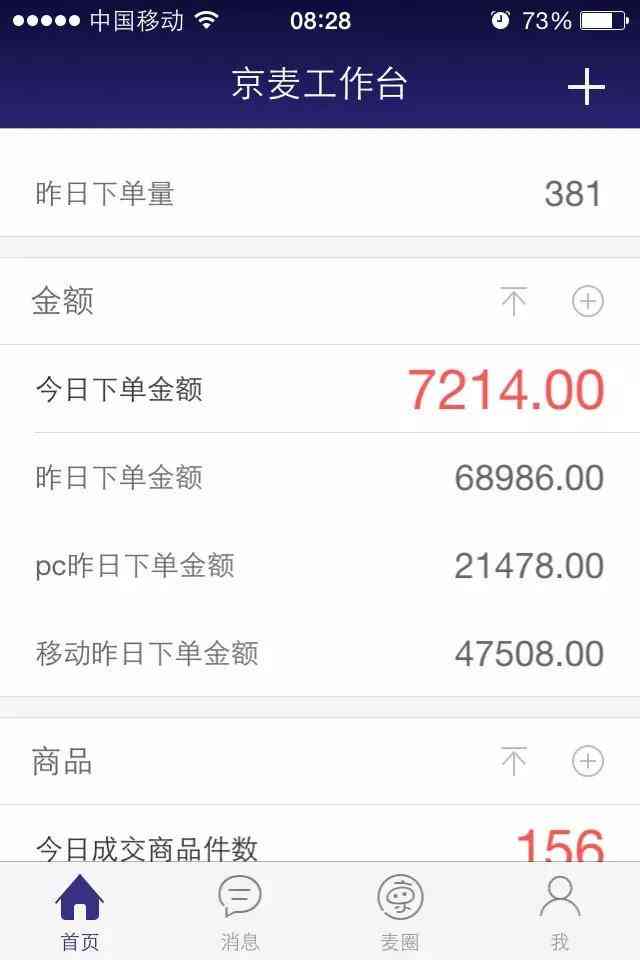Add item to the 金额 section
The image size is (640, 960).
587,301
